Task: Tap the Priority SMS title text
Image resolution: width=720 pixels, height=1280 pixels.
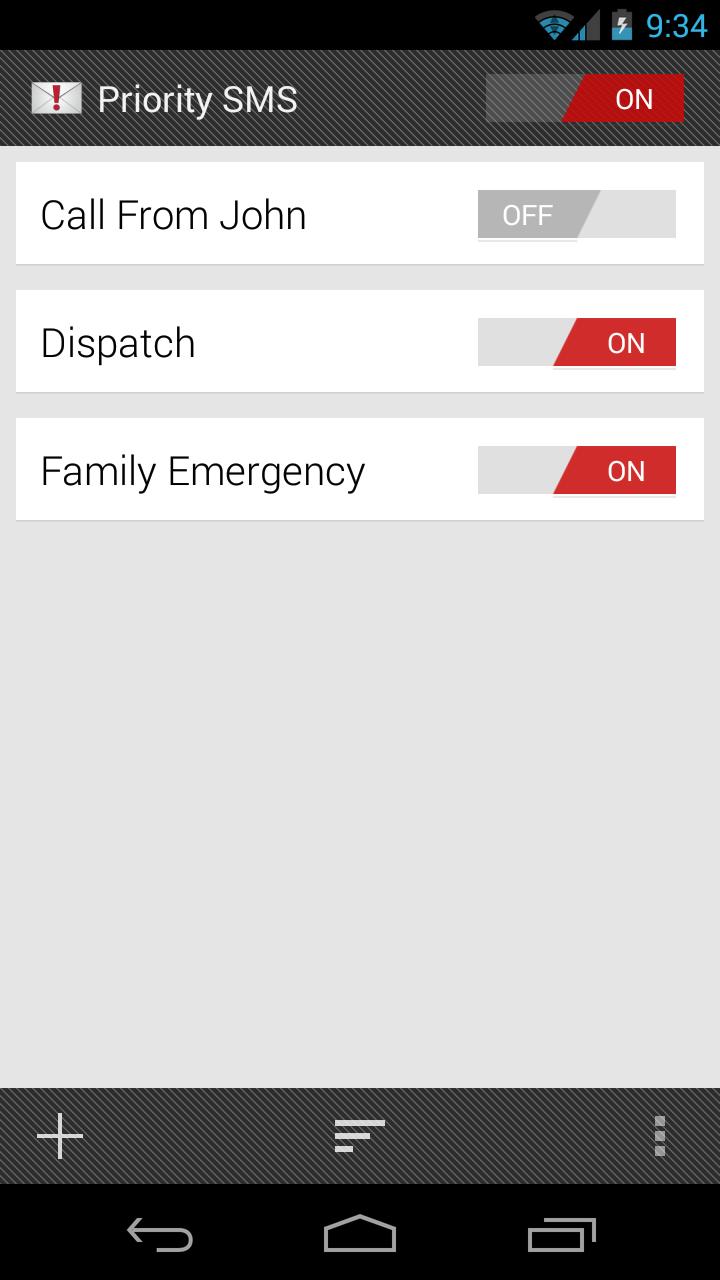Action: tap(196, 98)
